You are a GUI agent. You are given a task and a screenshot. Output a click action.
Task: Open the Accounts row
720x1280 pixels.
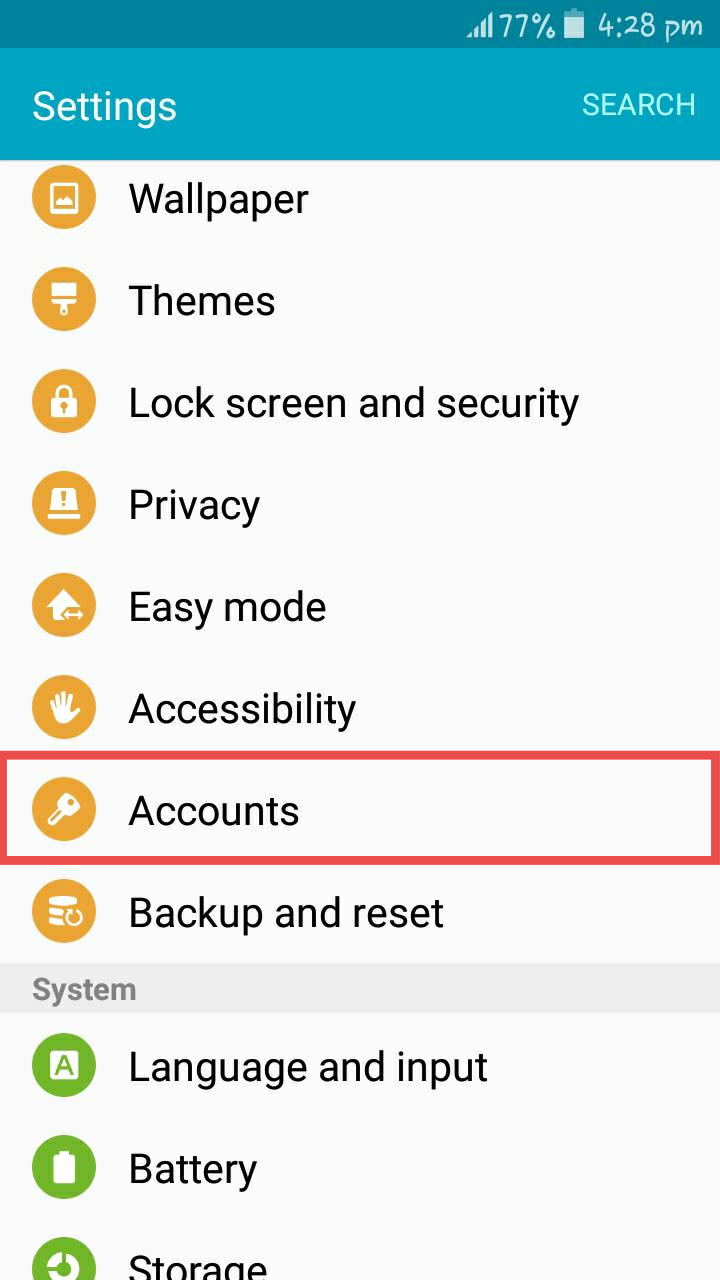click(x=360, y=810)
